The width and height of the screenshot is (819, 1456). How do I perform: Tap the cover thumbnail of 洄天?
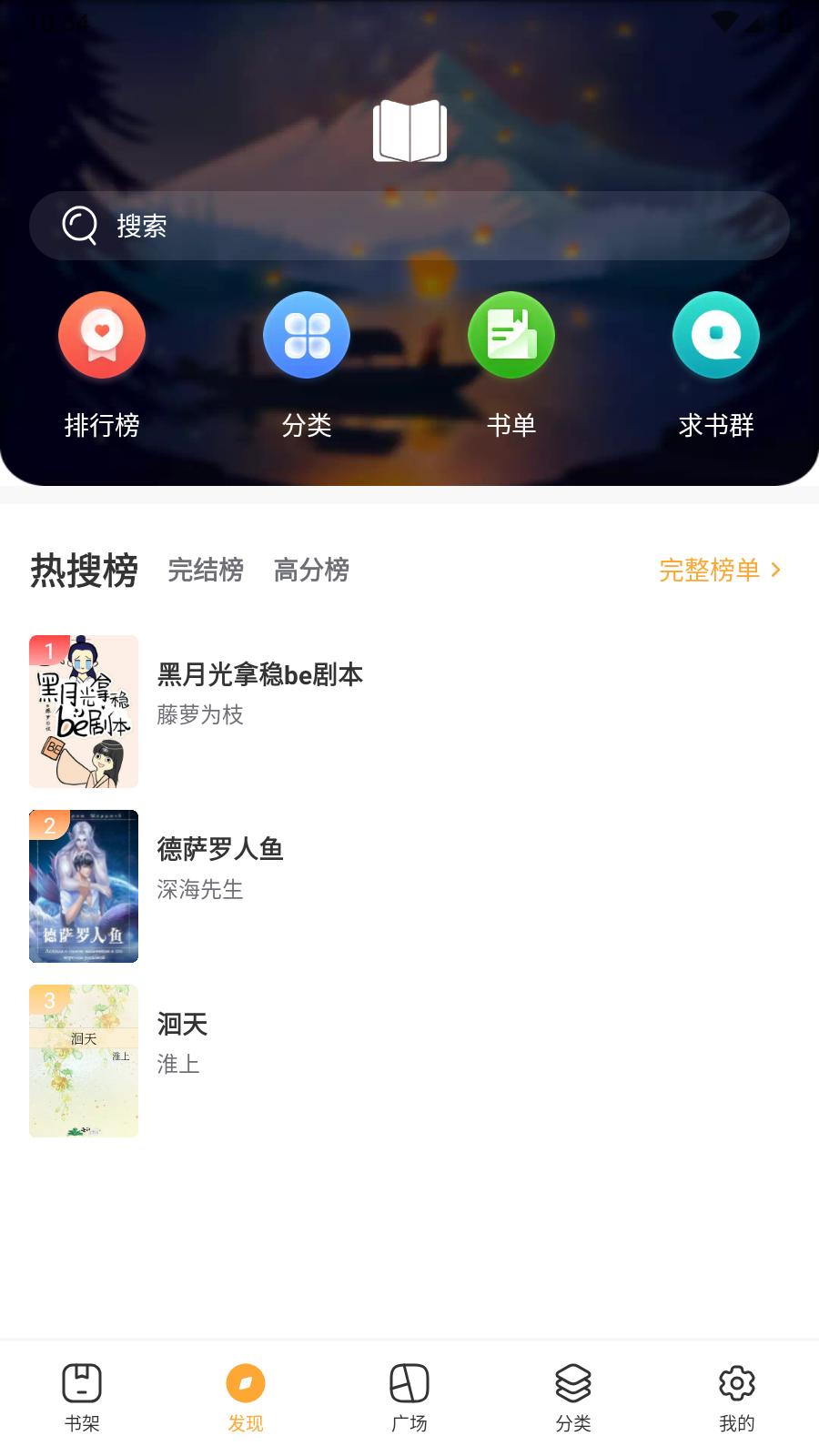pyautogui.click(x=84, y=1061)
